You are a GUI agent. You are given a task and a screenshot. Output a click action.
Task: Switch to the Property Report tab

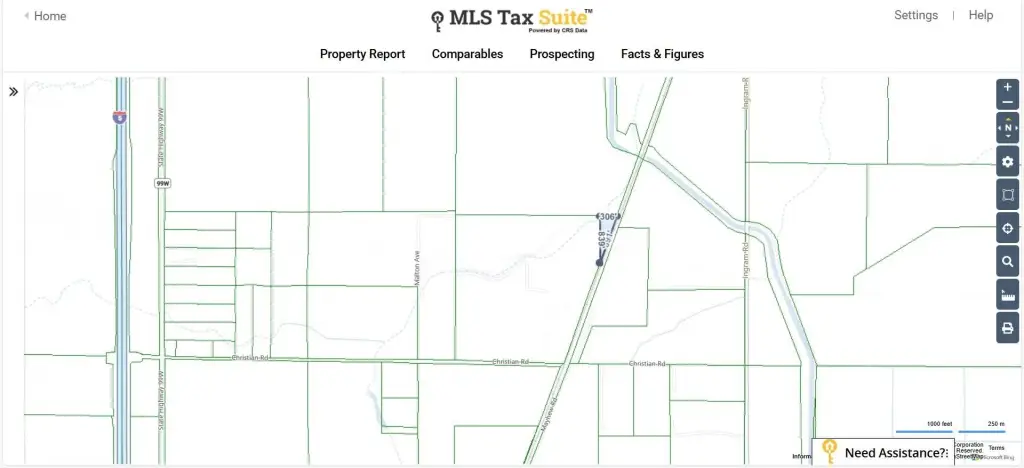coord(362,54)
